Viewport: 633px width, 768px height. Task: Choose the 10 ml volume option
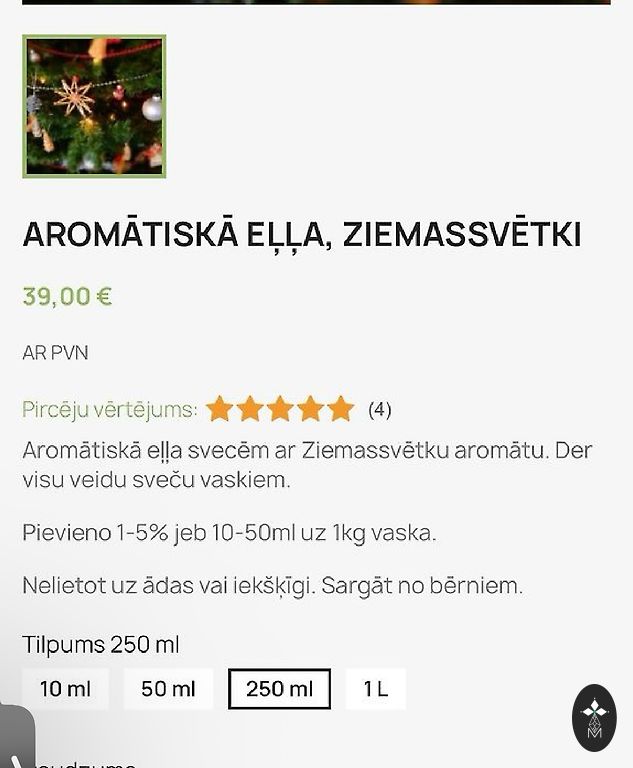[65, 689]
